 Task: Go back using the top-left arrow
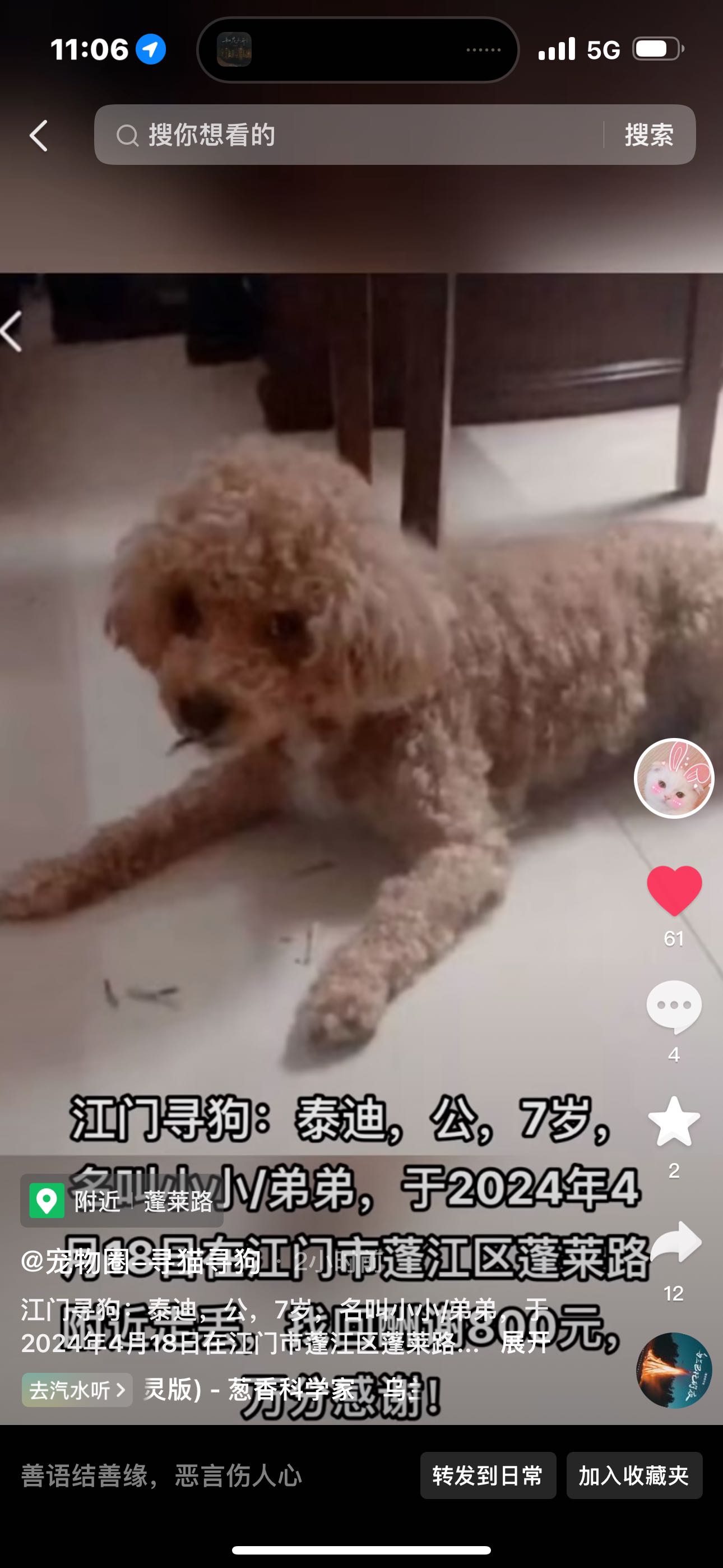point(39,135)
